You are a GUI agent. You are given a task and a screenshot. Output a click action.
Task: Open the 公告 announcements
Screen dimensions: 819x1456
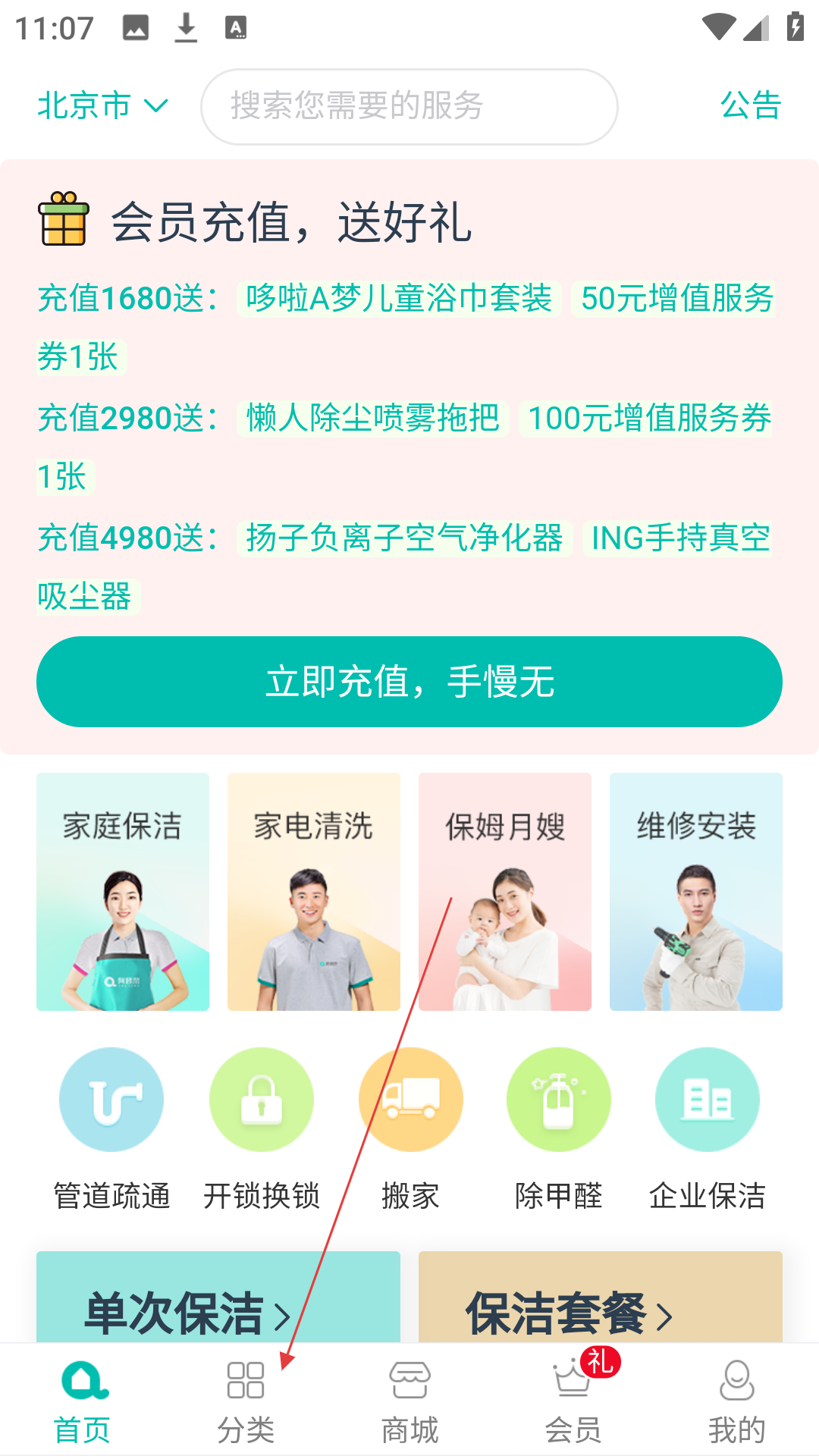(751, 105)
